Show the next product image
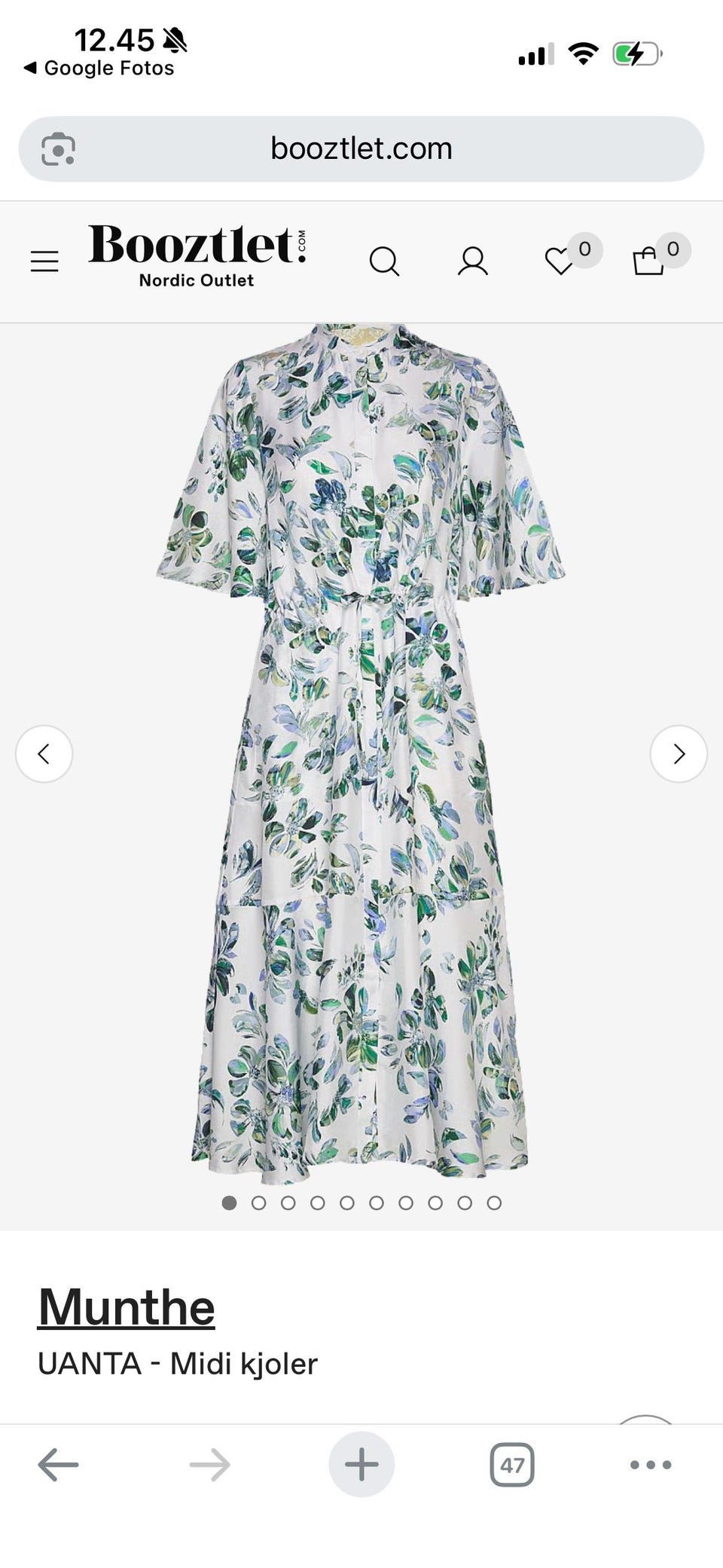 pyautogui.click(x=678, y=753)
